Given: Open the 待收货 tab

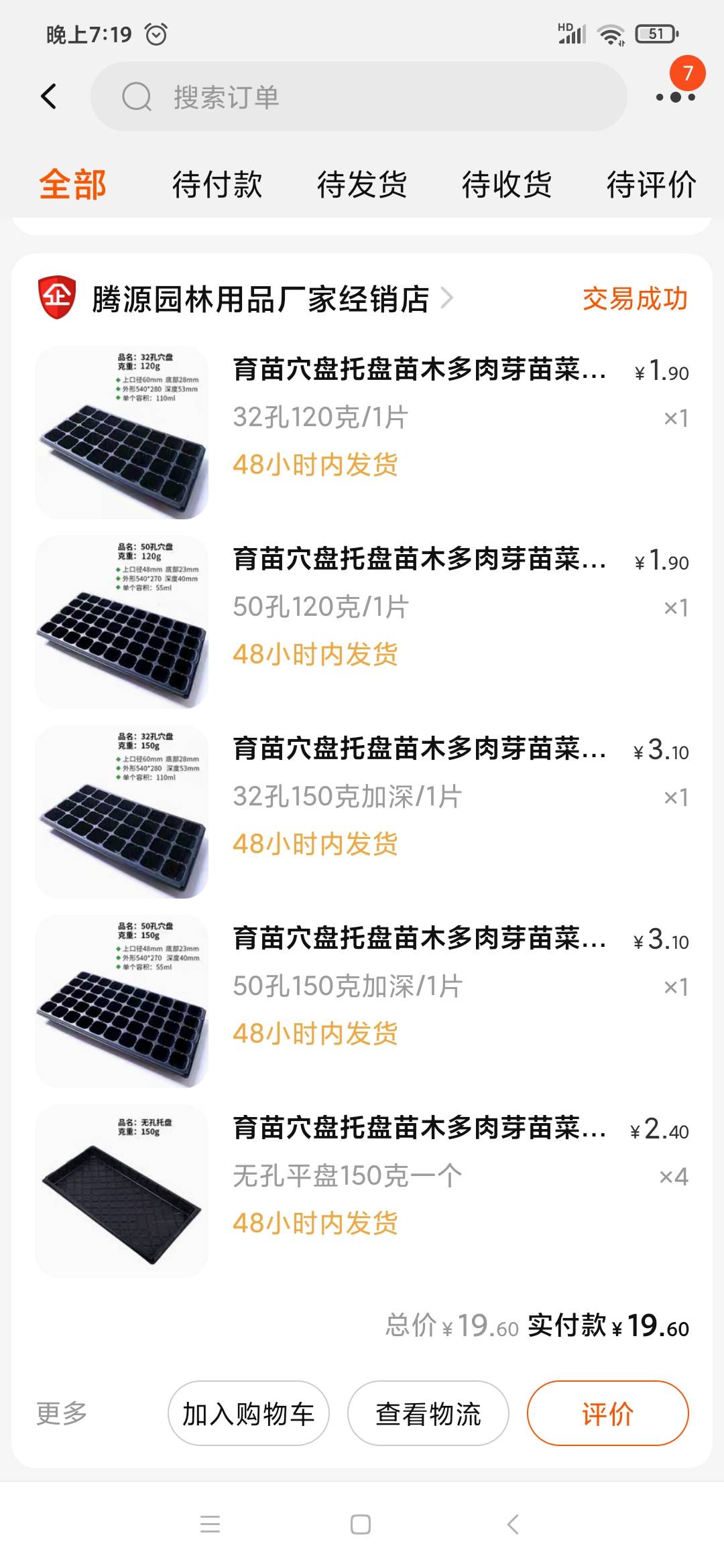Looking at the screenshot, I should click(507, 184).
